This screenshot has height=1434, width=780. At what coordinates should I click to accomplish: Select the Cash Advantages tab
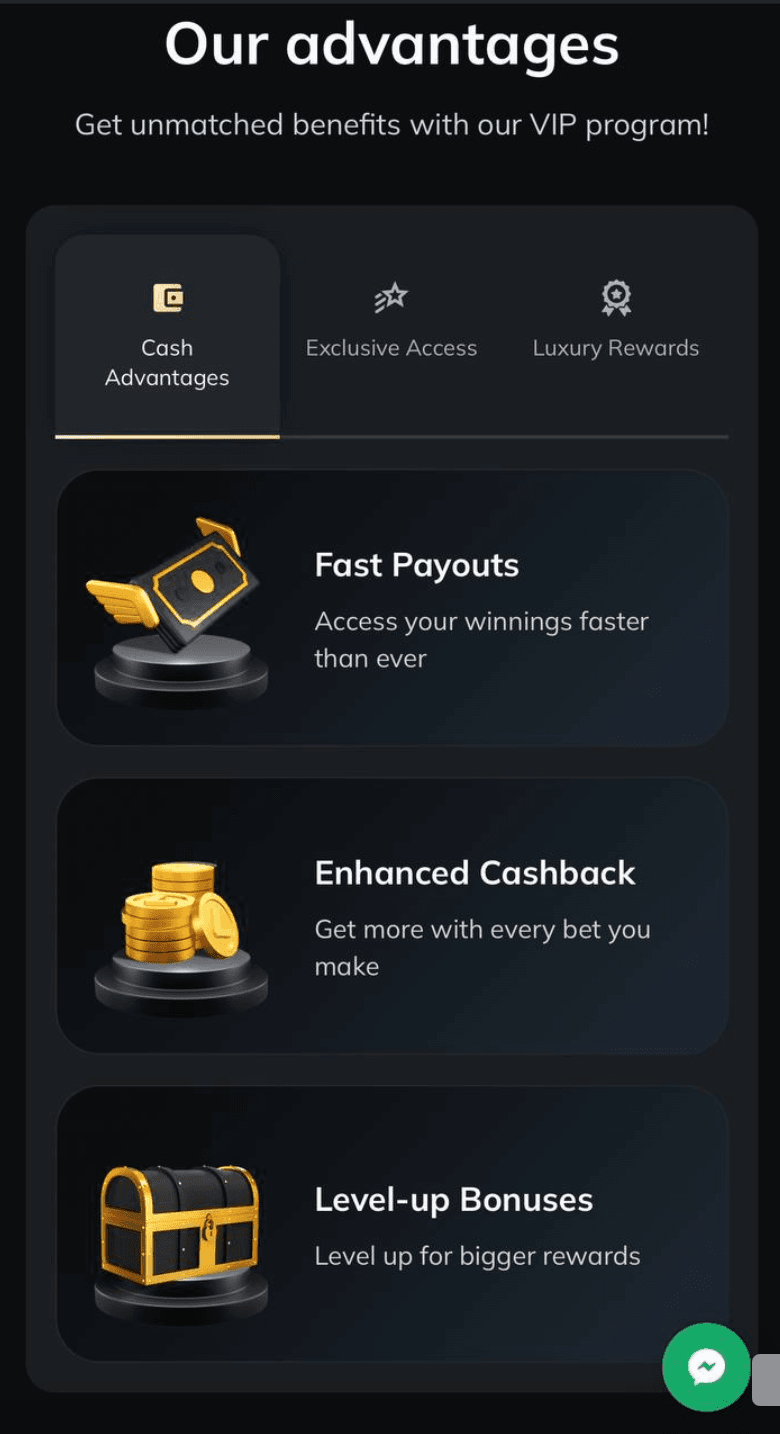(167, 336)
